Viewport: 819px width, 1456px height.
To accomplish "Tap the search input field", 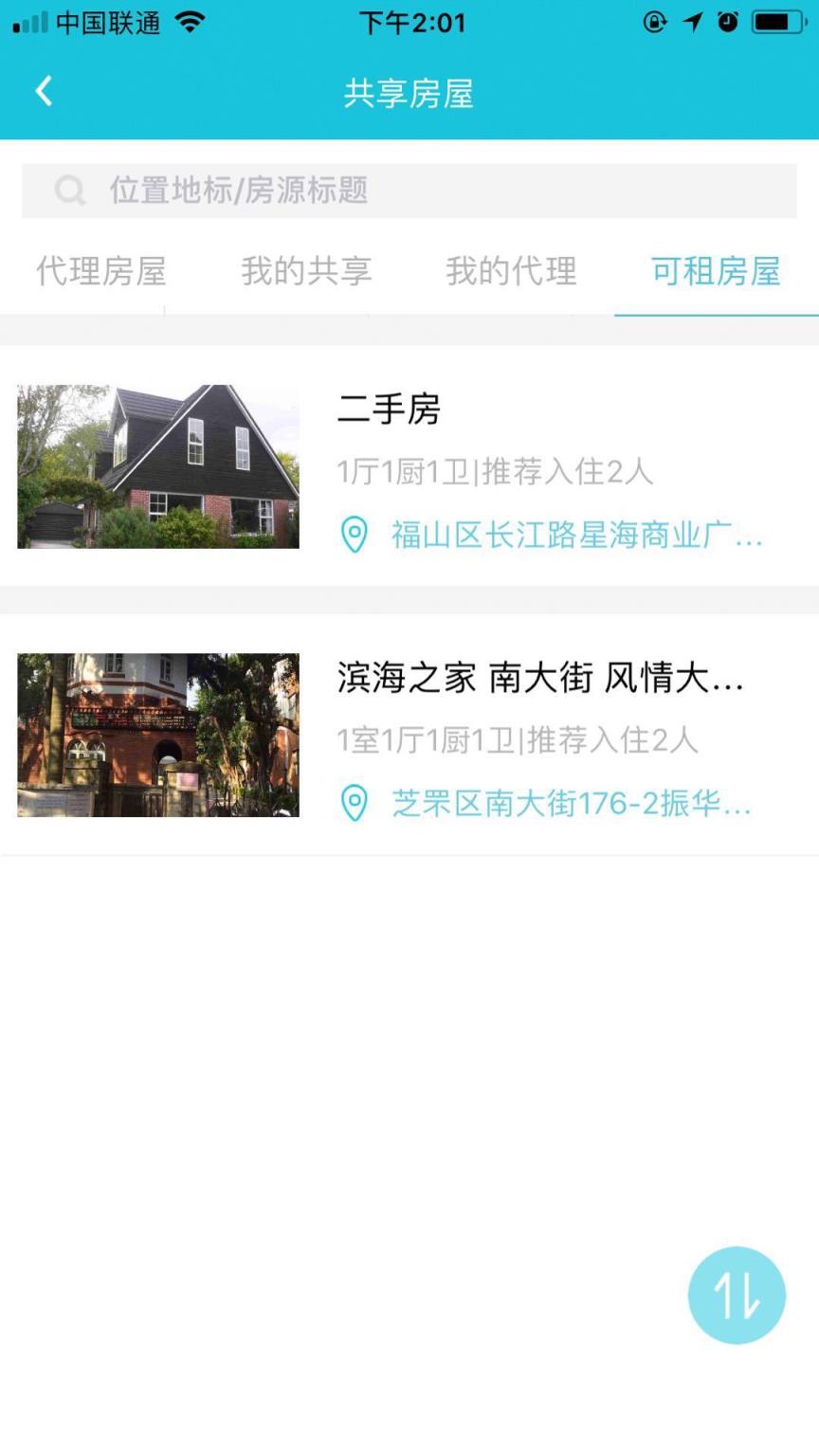I will pyautogui.click(x=408, y=190).
